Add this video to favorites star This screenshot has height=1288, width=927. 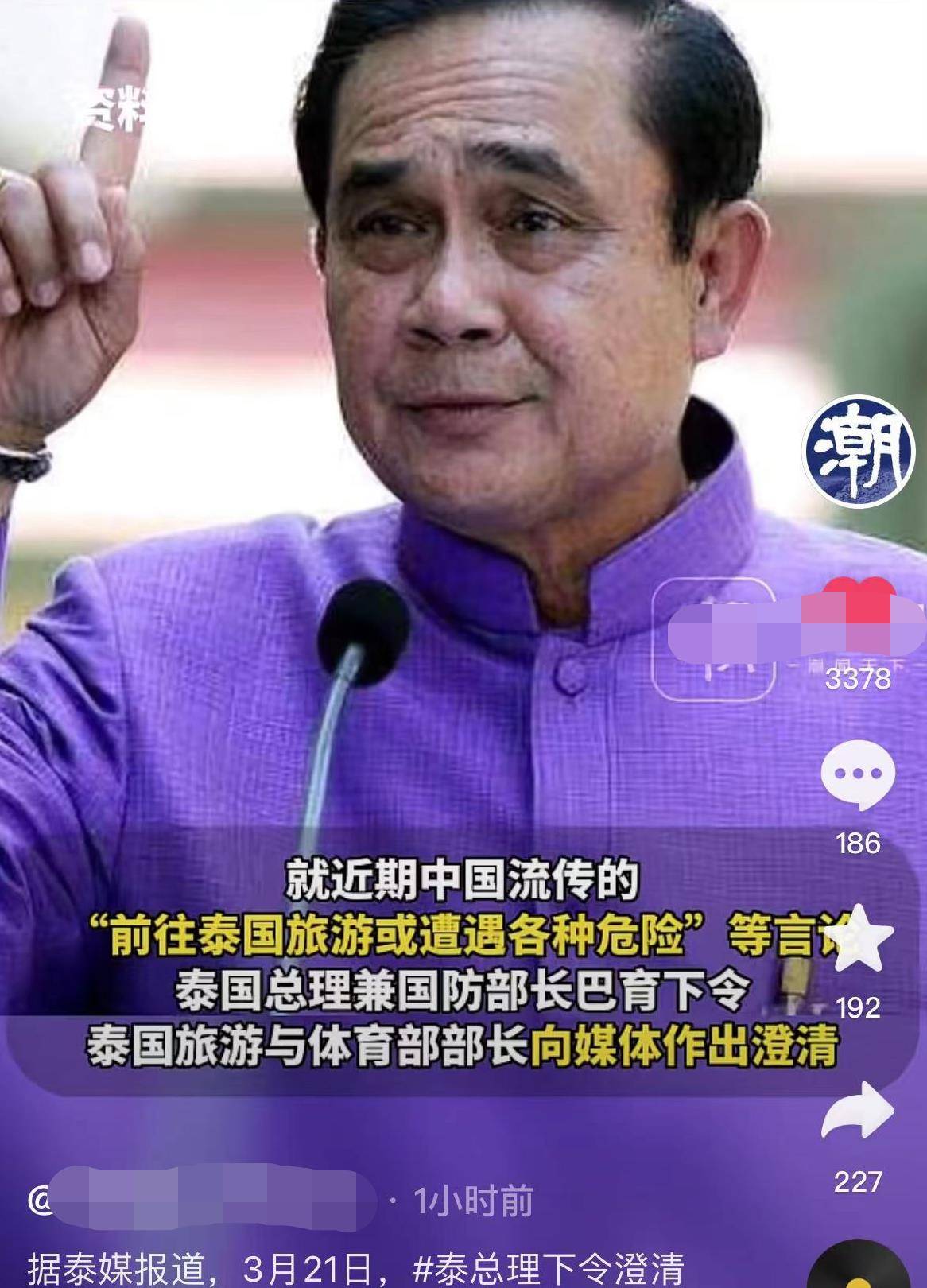tap(857, 939)
